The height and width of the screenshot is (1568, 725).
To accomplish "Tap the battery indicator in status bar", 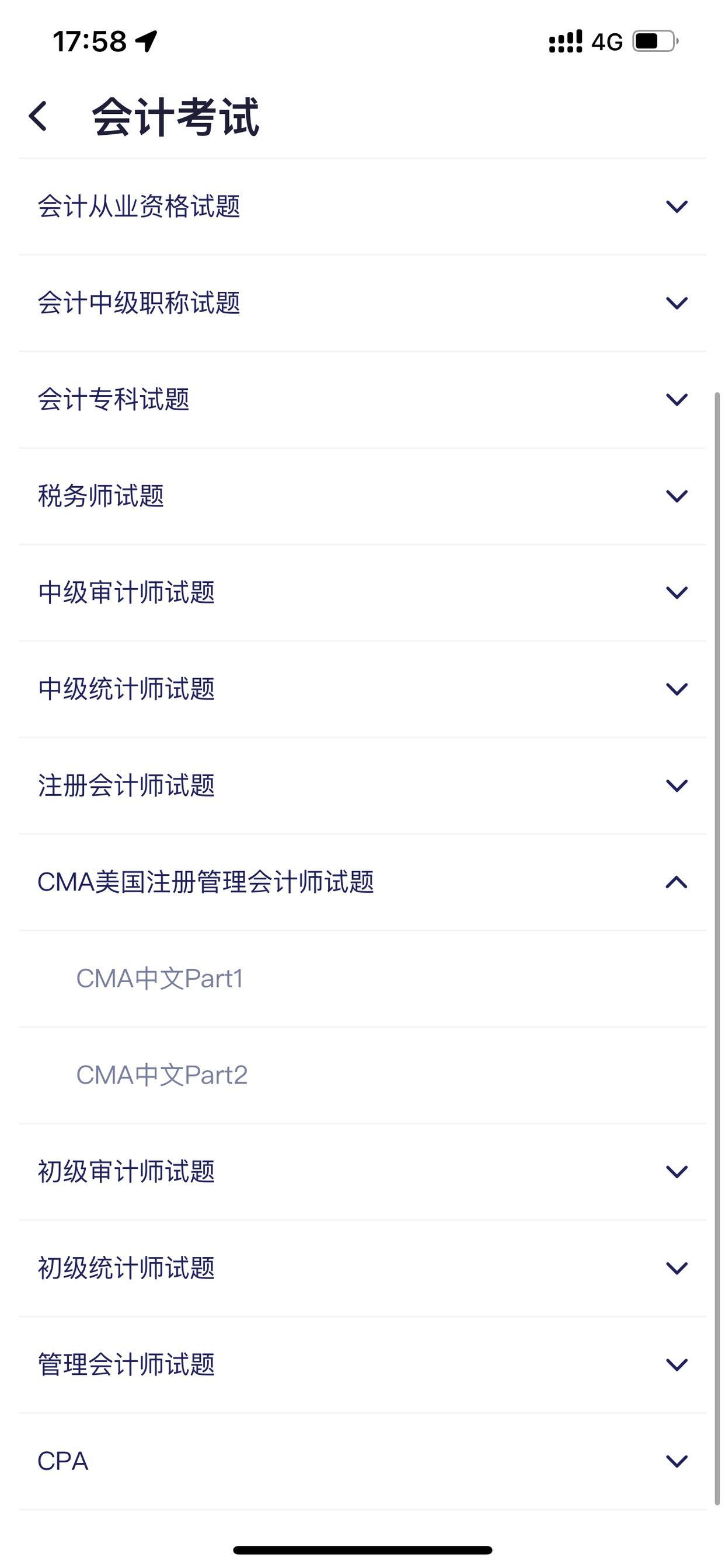I will (653, 41).
